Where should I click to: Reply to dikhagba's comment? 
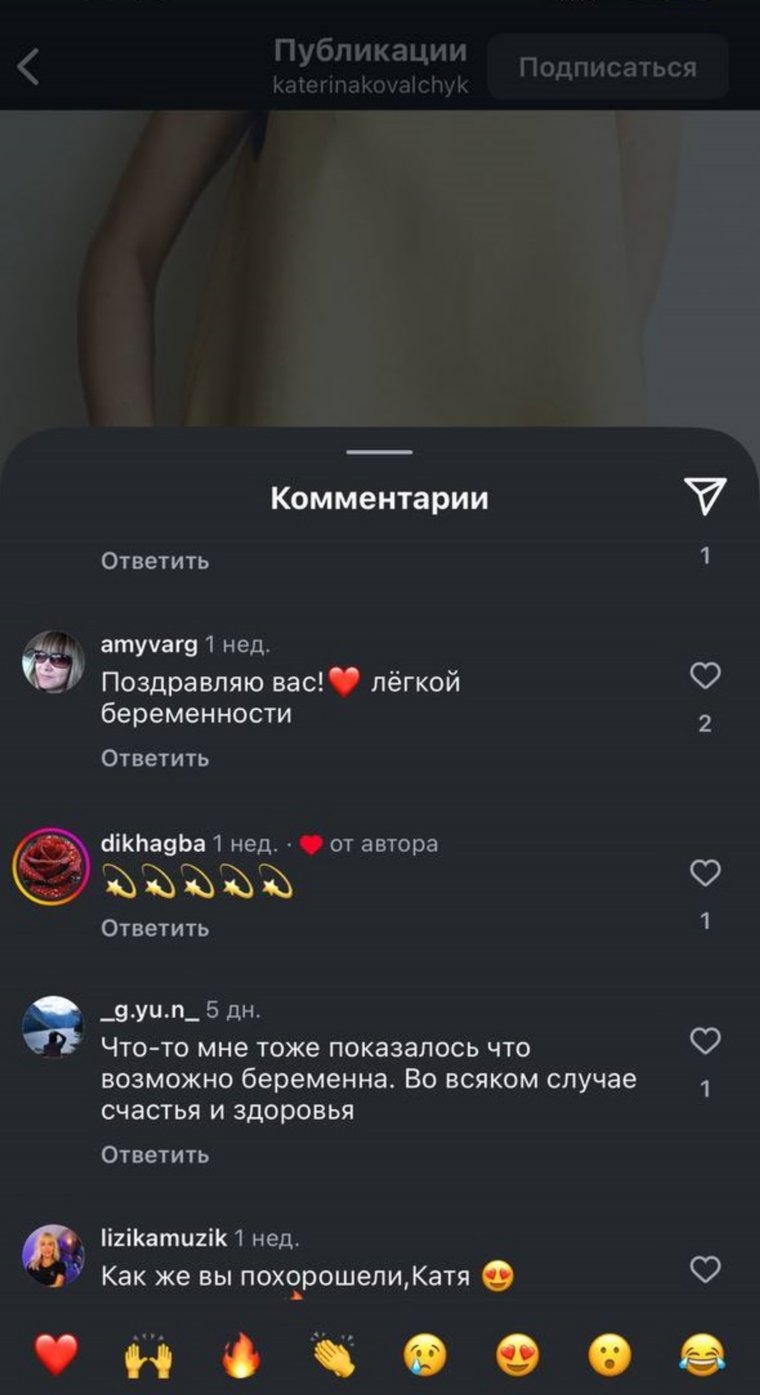tap(155, 928)
